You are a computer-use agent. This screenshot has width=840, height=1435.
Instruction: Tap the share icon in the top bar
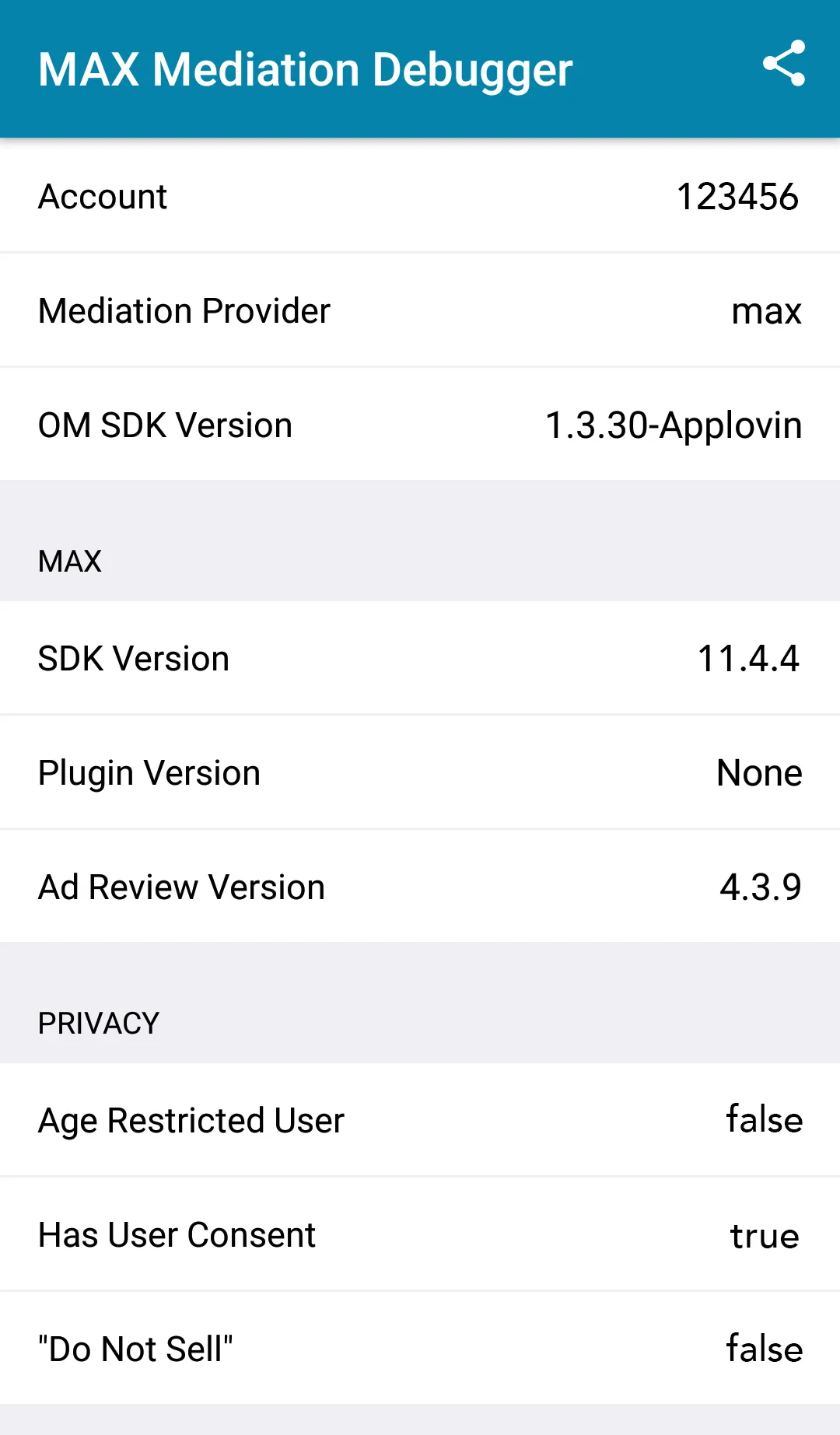click(784, 65)
